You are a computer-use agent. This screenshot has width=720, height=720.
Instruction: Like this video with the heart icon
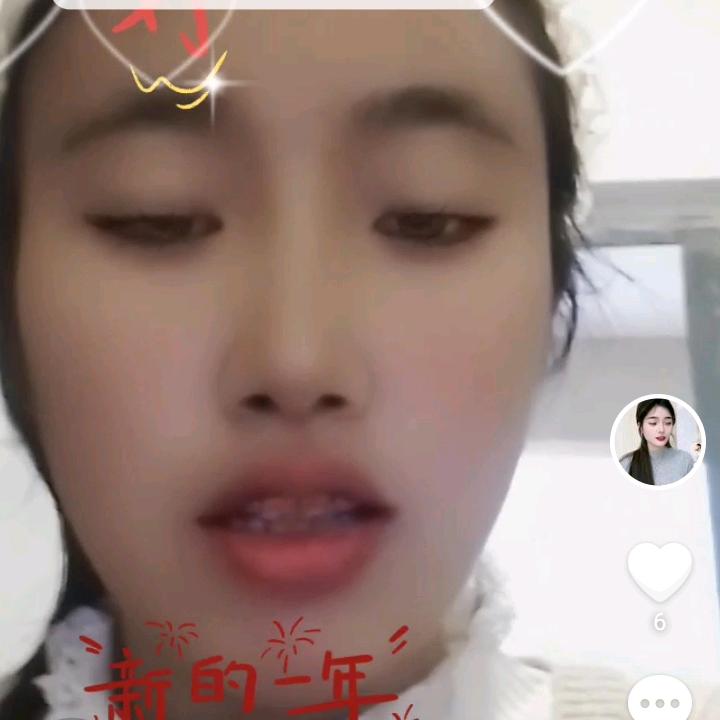click(659, 571)
